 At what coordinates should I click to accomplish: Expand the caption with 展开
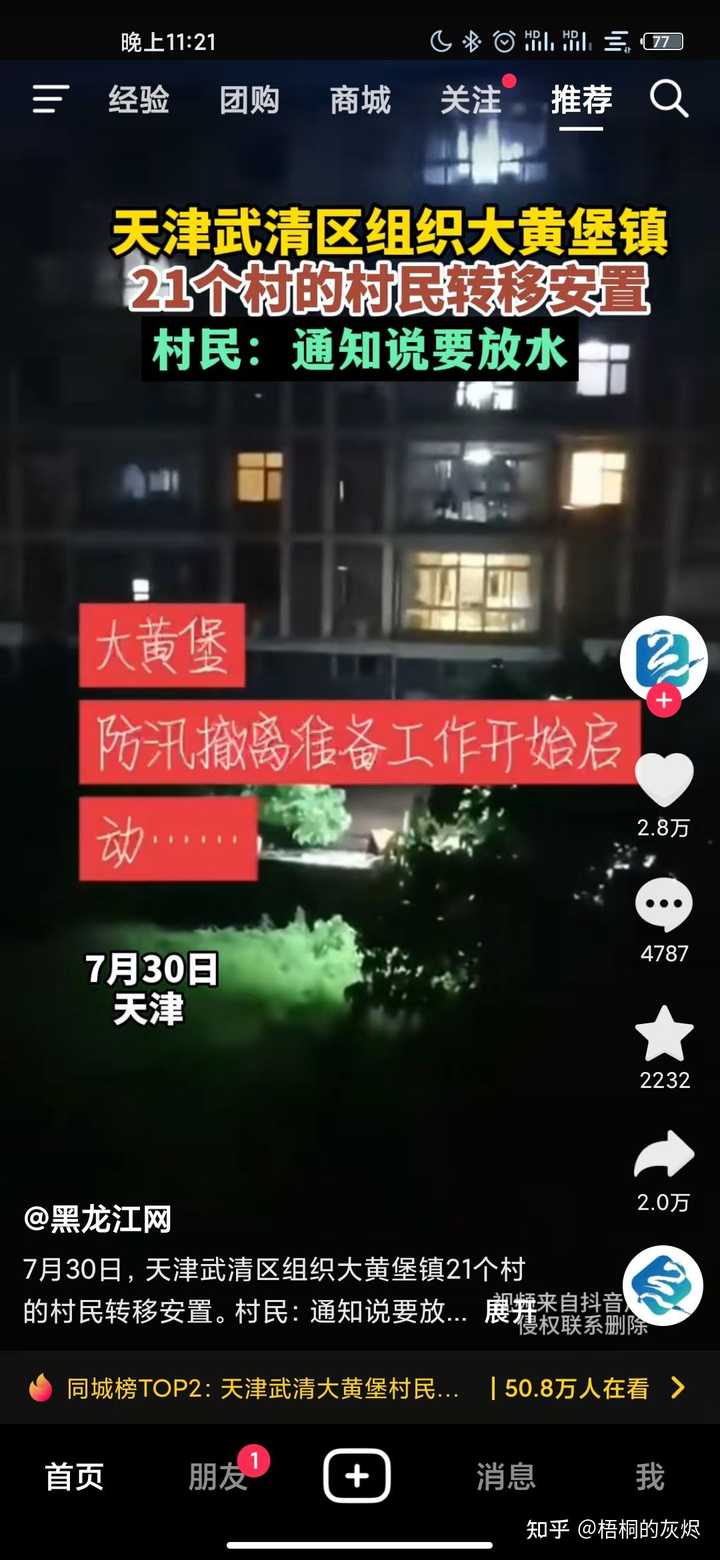510,1311
